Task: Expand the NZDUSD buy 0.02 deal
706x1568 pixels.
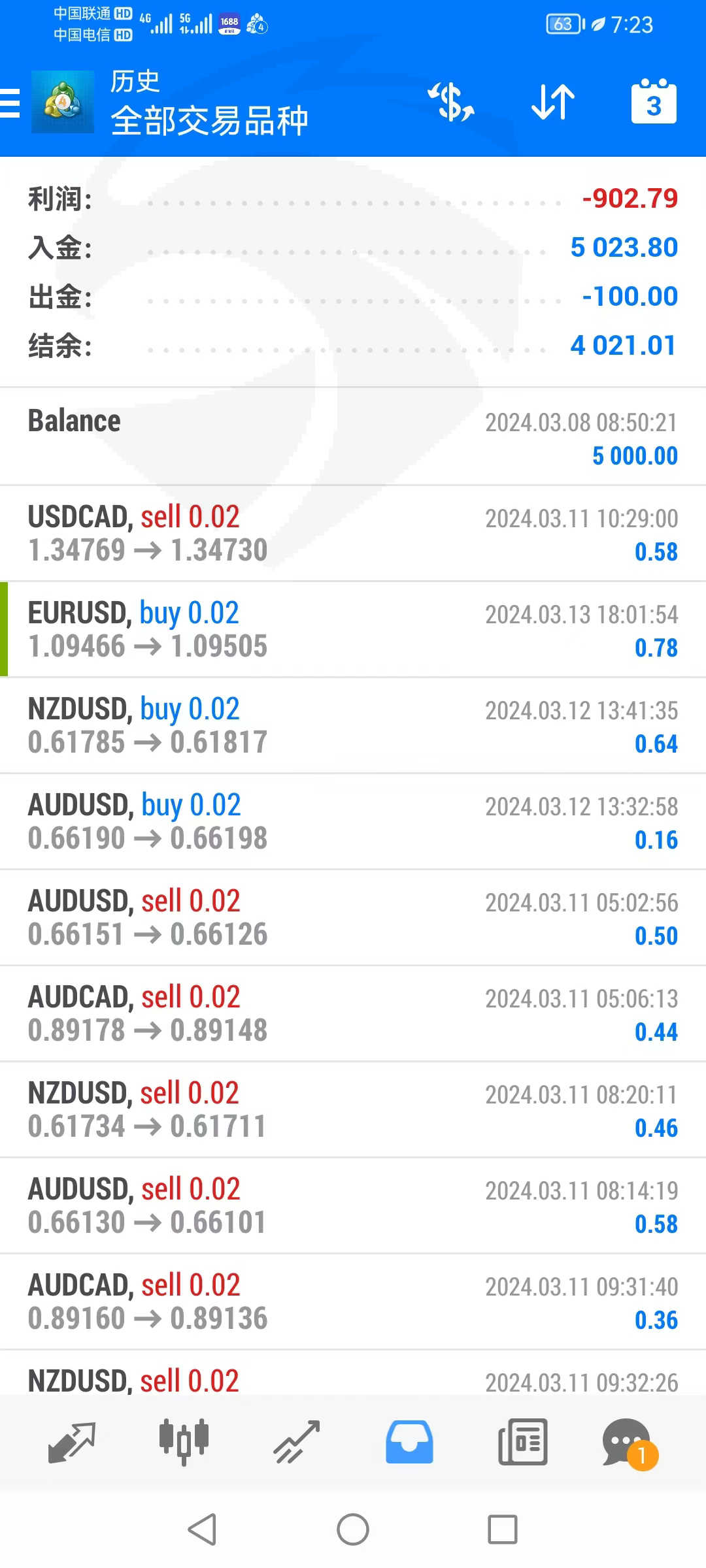Action: click(353, 725)
